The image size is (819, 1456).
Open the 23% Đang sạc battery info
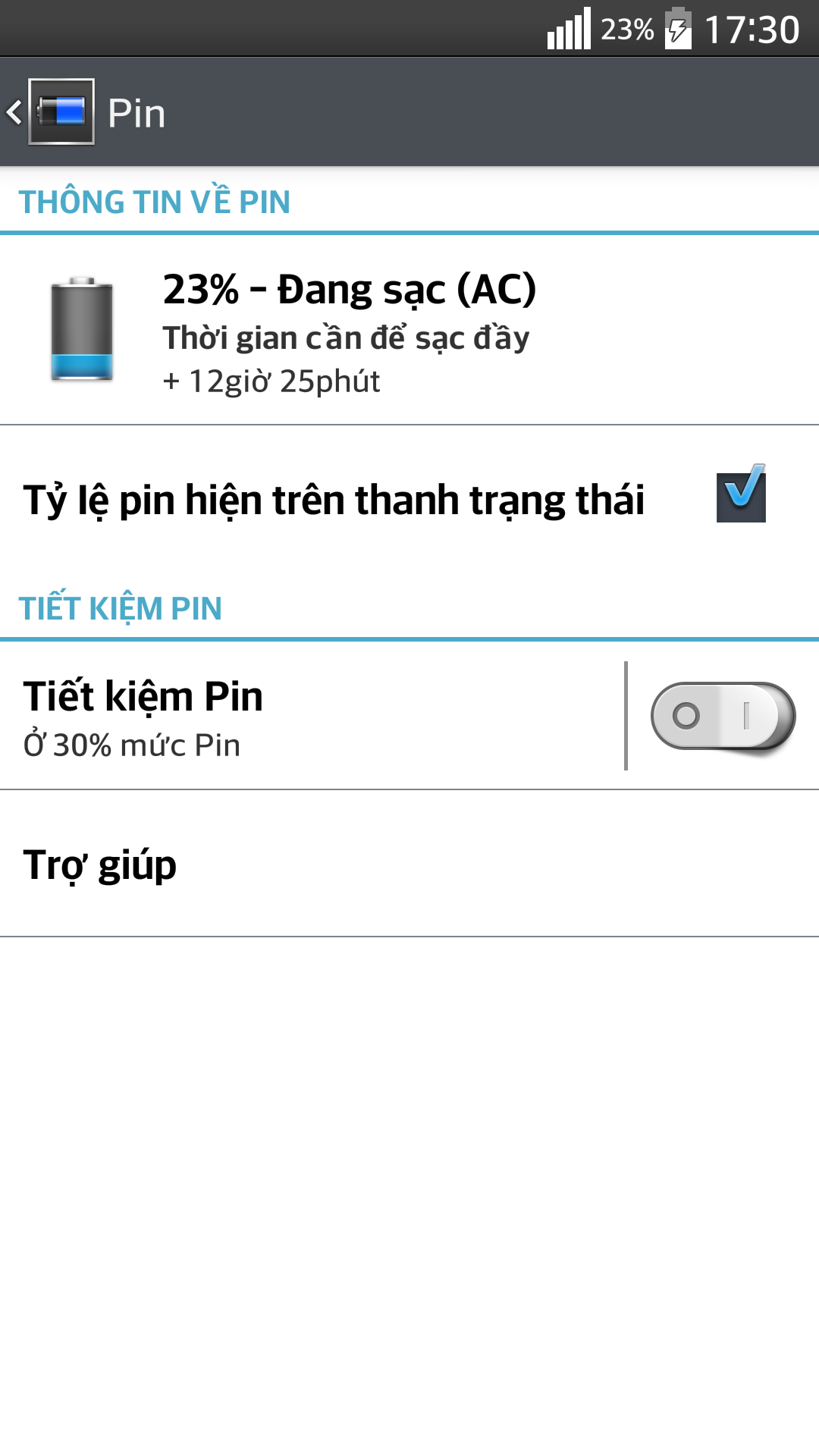tap(409, 330)
